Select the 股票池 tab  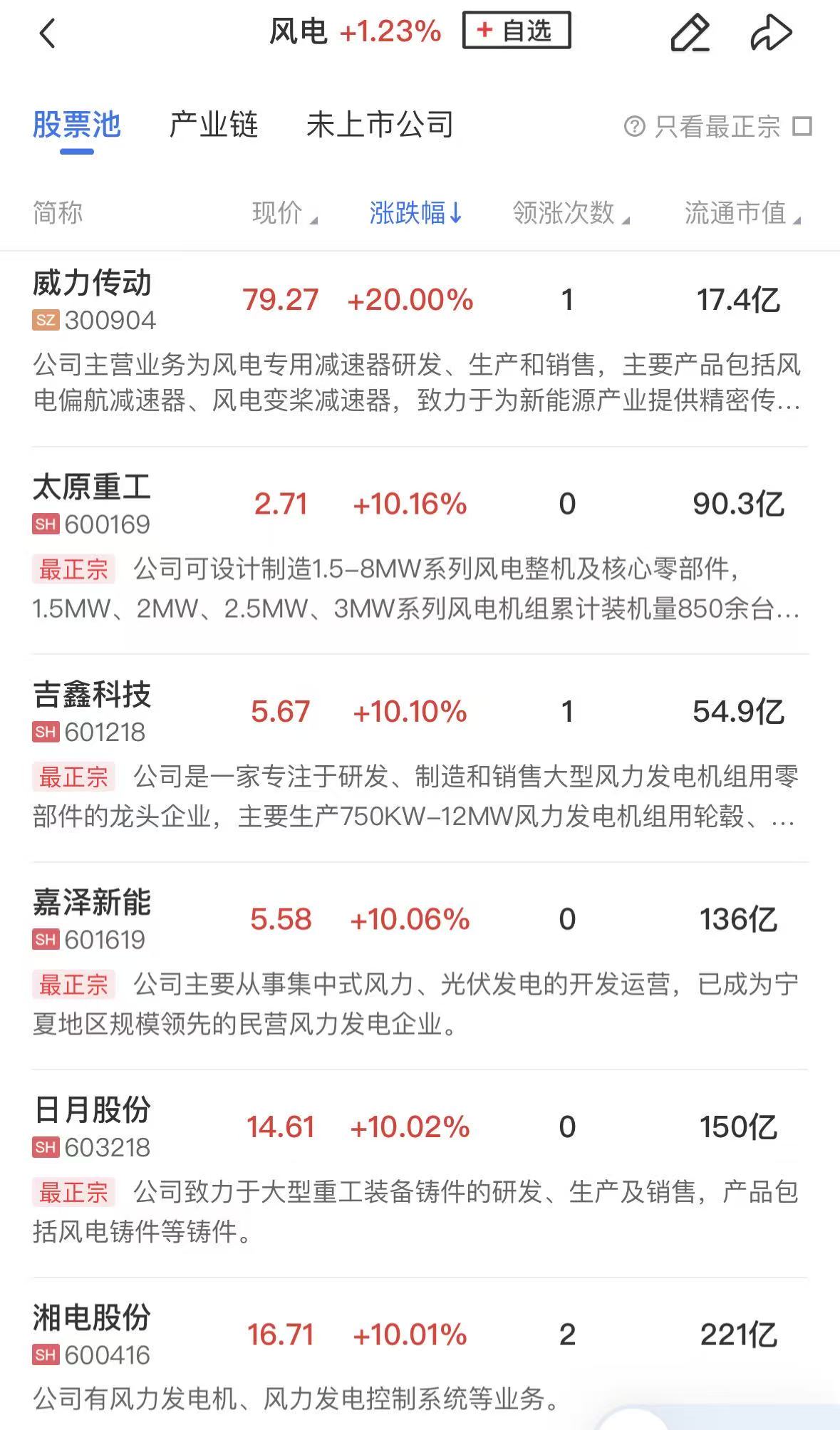coord(77,125)
